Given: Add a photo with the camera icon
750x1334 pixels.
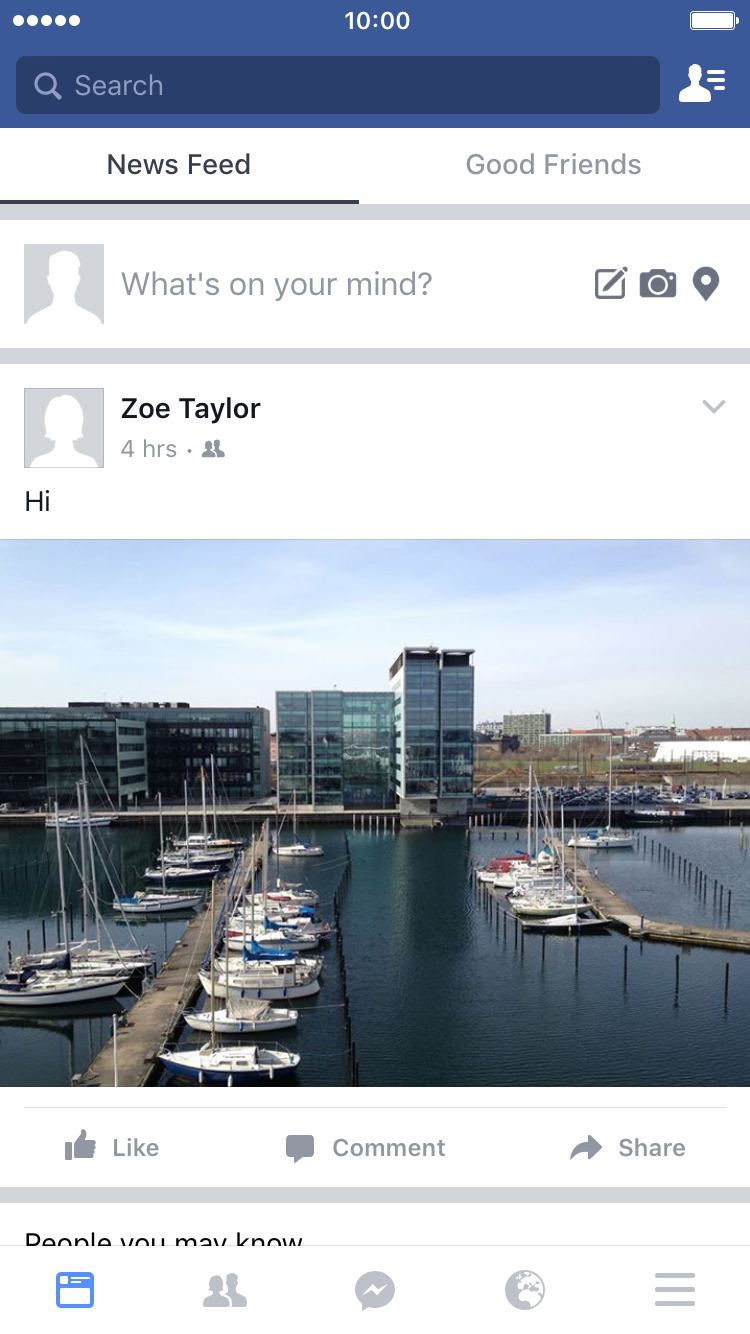Looking at the screenshot, I should (658, 284).
